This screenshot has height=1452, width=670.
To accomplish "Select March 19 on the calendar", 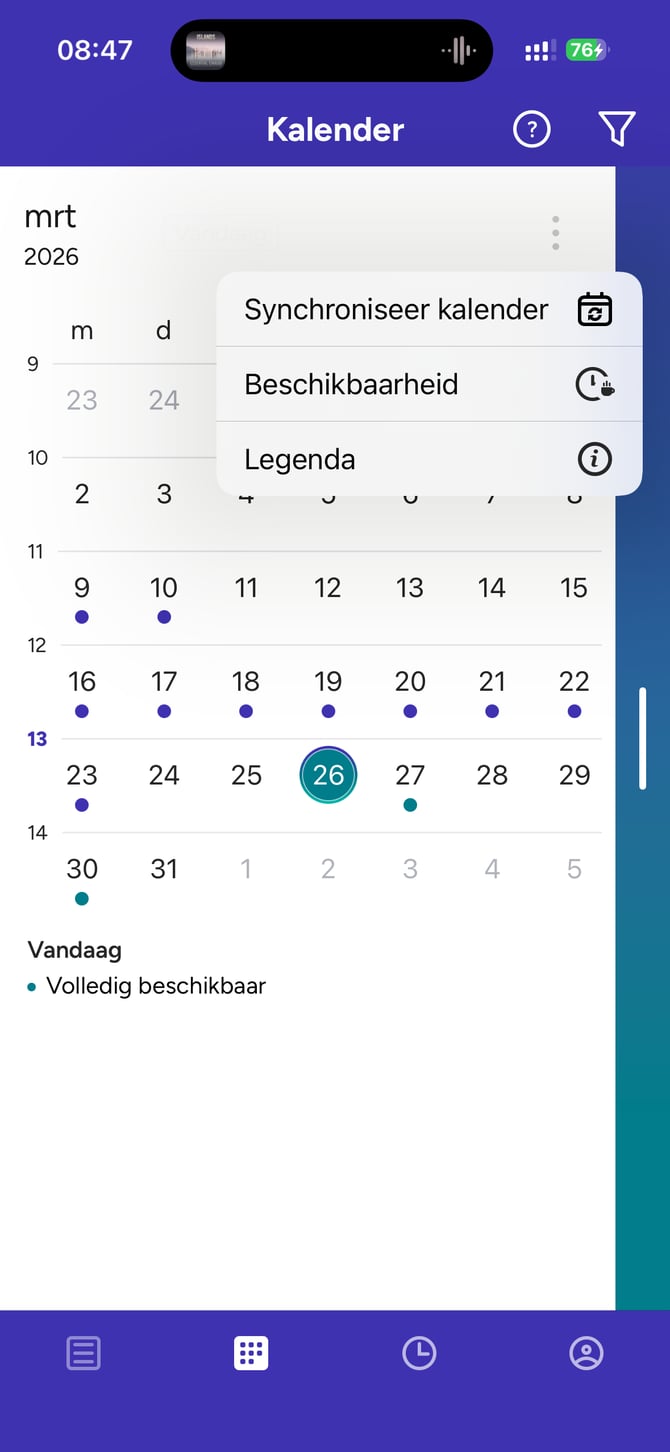I will (x=328, y=682).
